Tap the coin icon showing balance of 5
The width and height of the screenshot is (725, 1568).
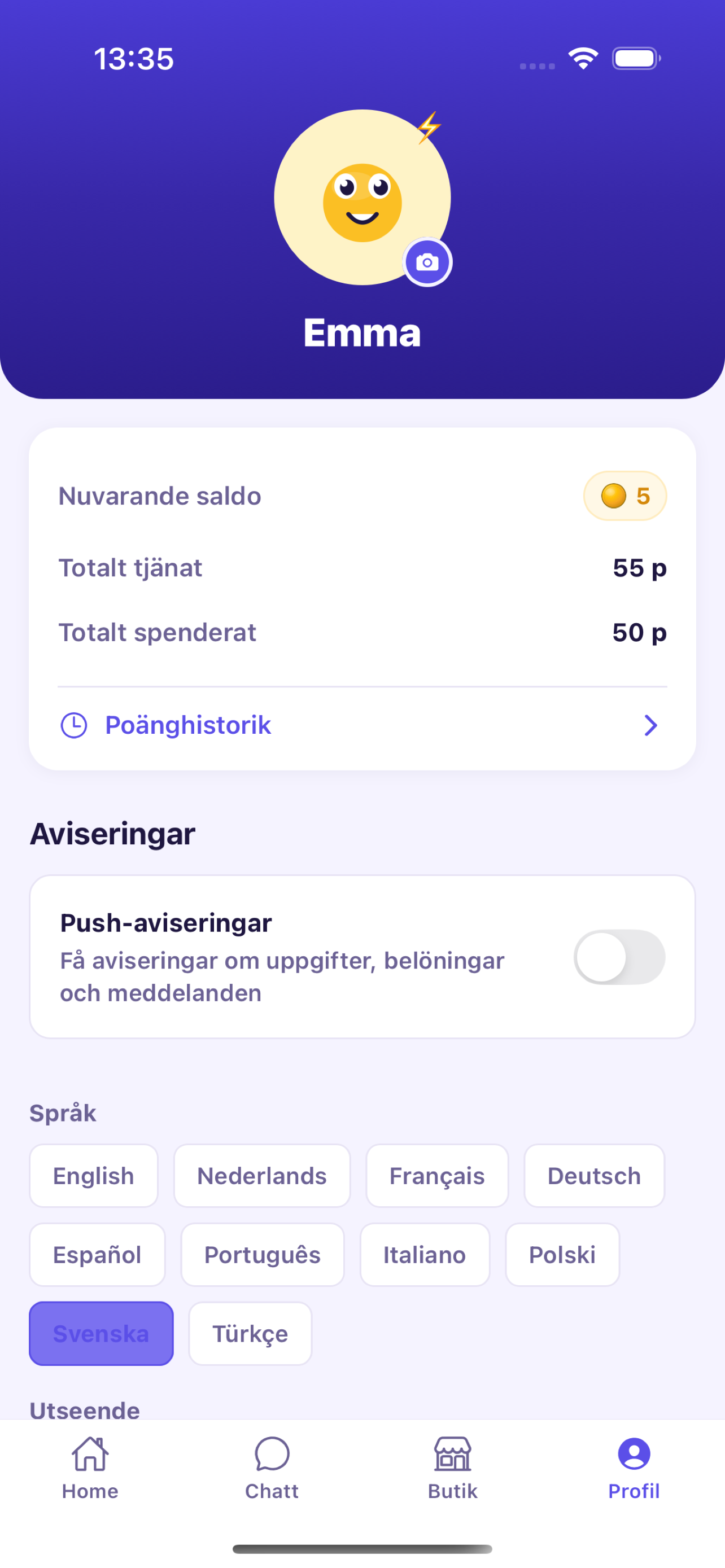pos(616,495)
